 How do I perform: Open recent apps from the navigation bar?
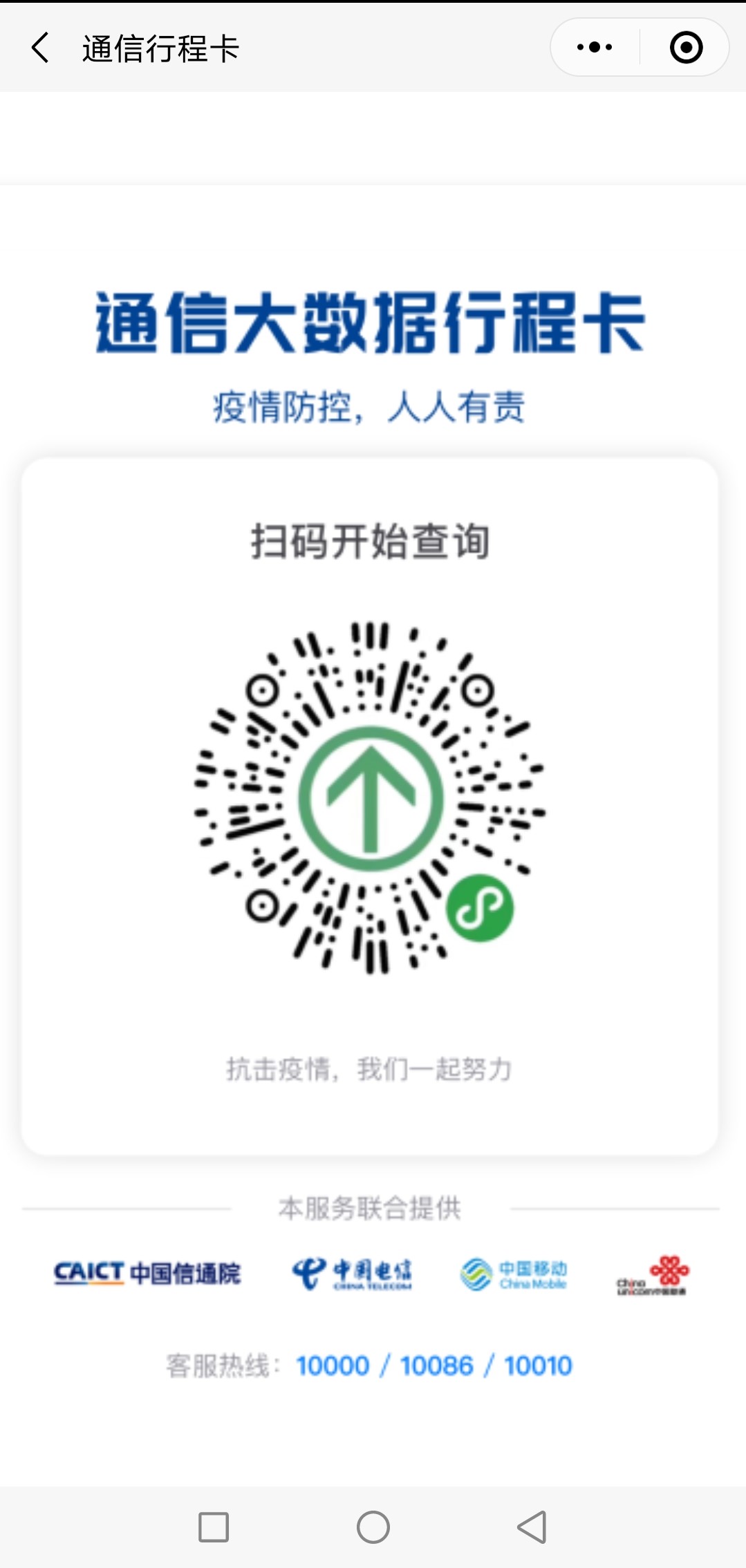(213, 1527)
